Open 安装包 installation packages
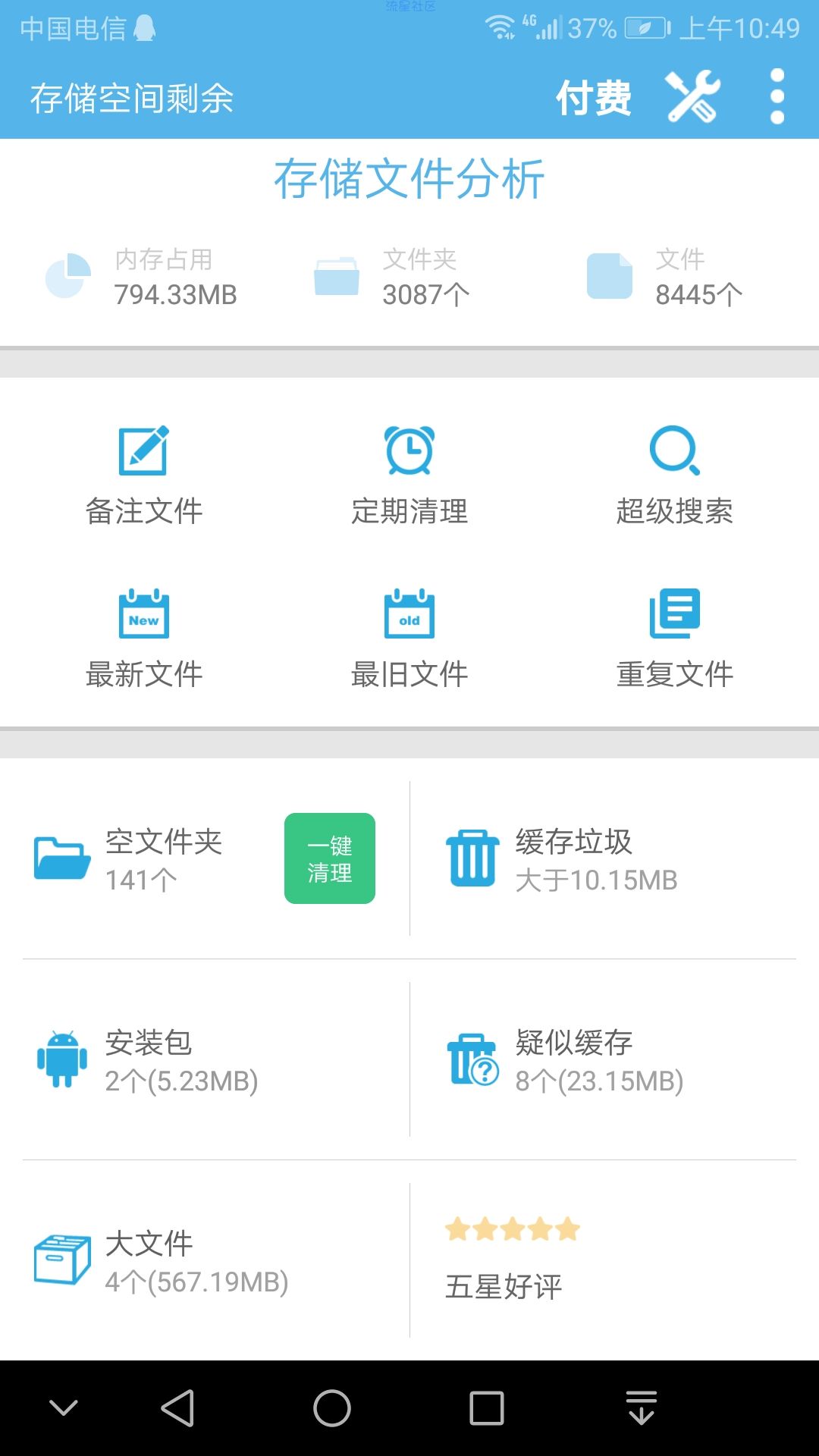This screenshot has height=1456, width=819. 182,1060
